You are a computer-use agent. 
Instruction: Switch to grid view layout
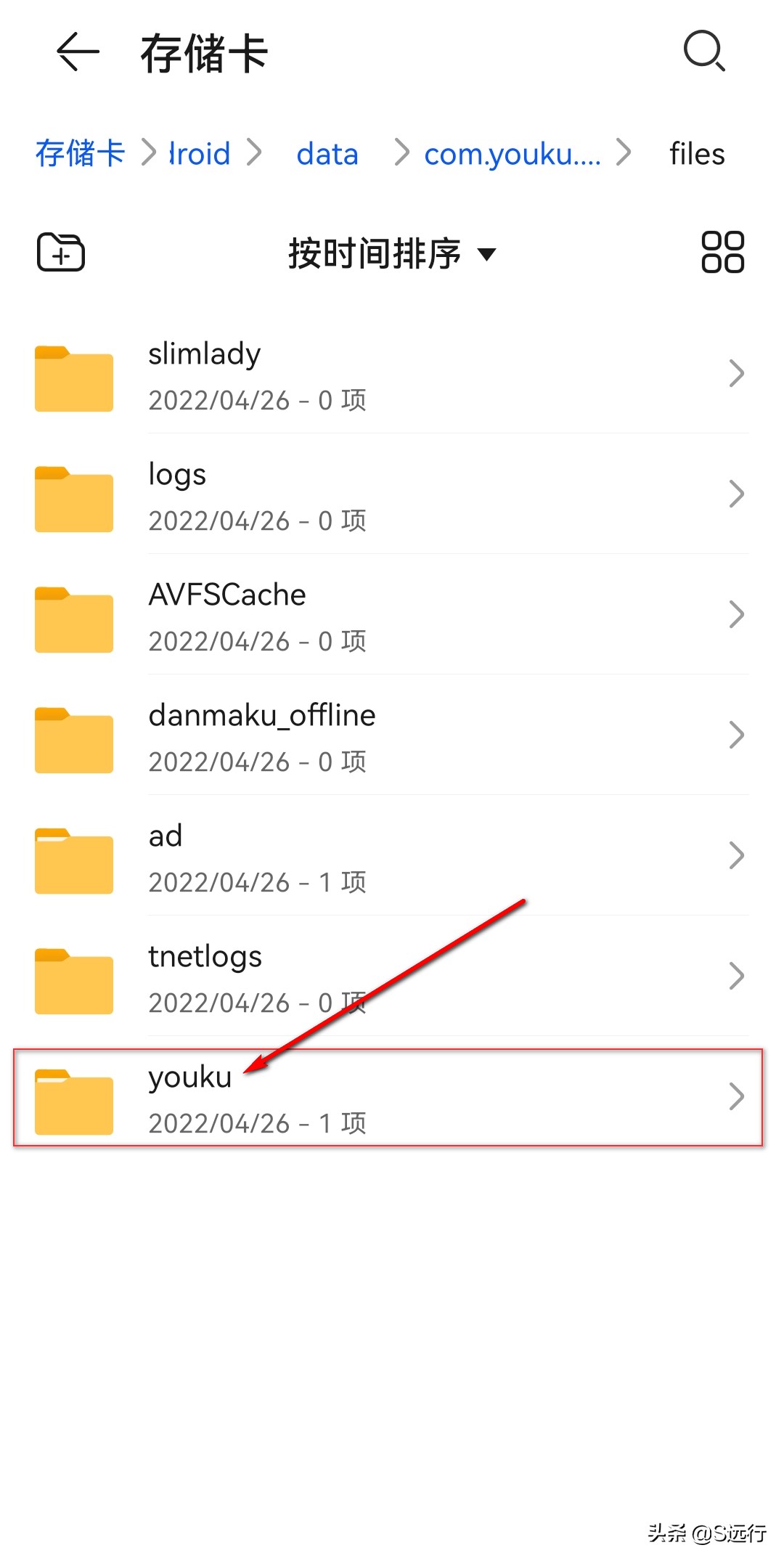pyautogui.click(x=722, y=253)
